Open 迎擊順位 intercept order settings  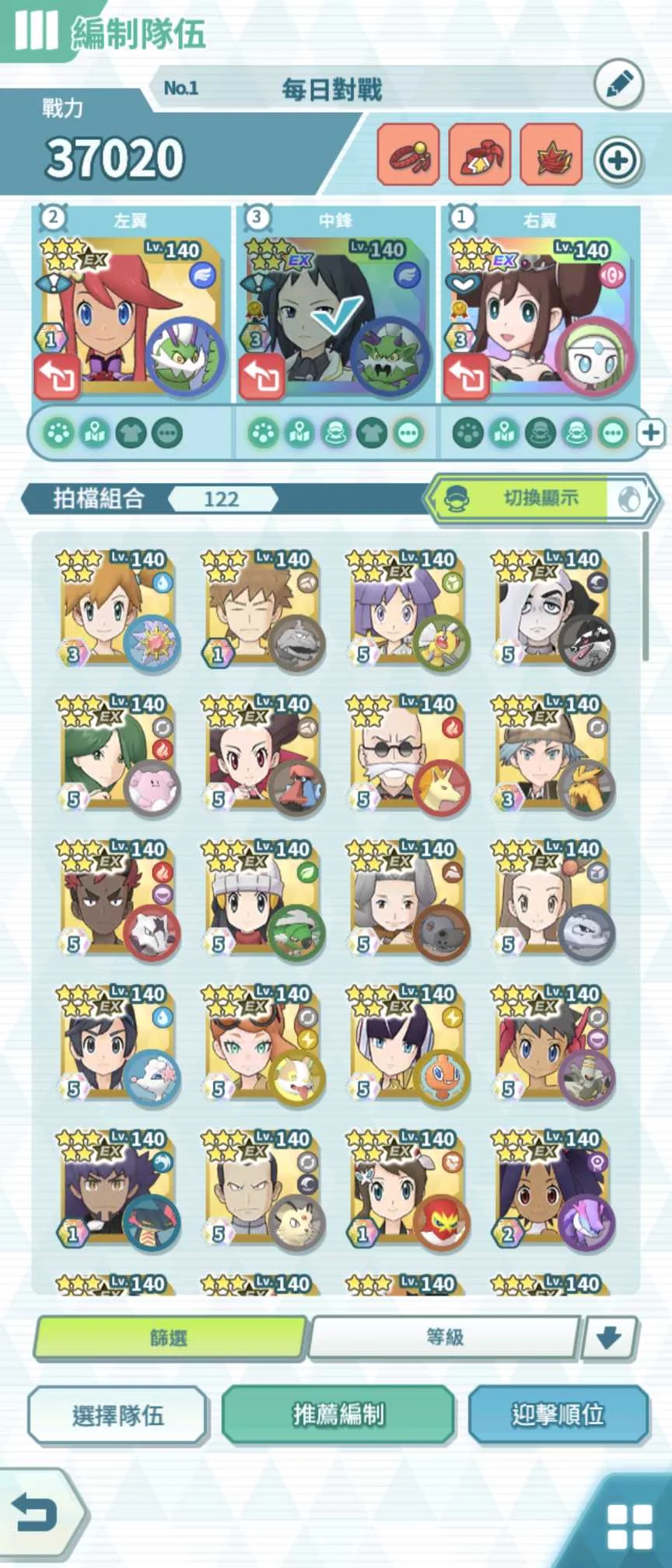point(558,1415)
